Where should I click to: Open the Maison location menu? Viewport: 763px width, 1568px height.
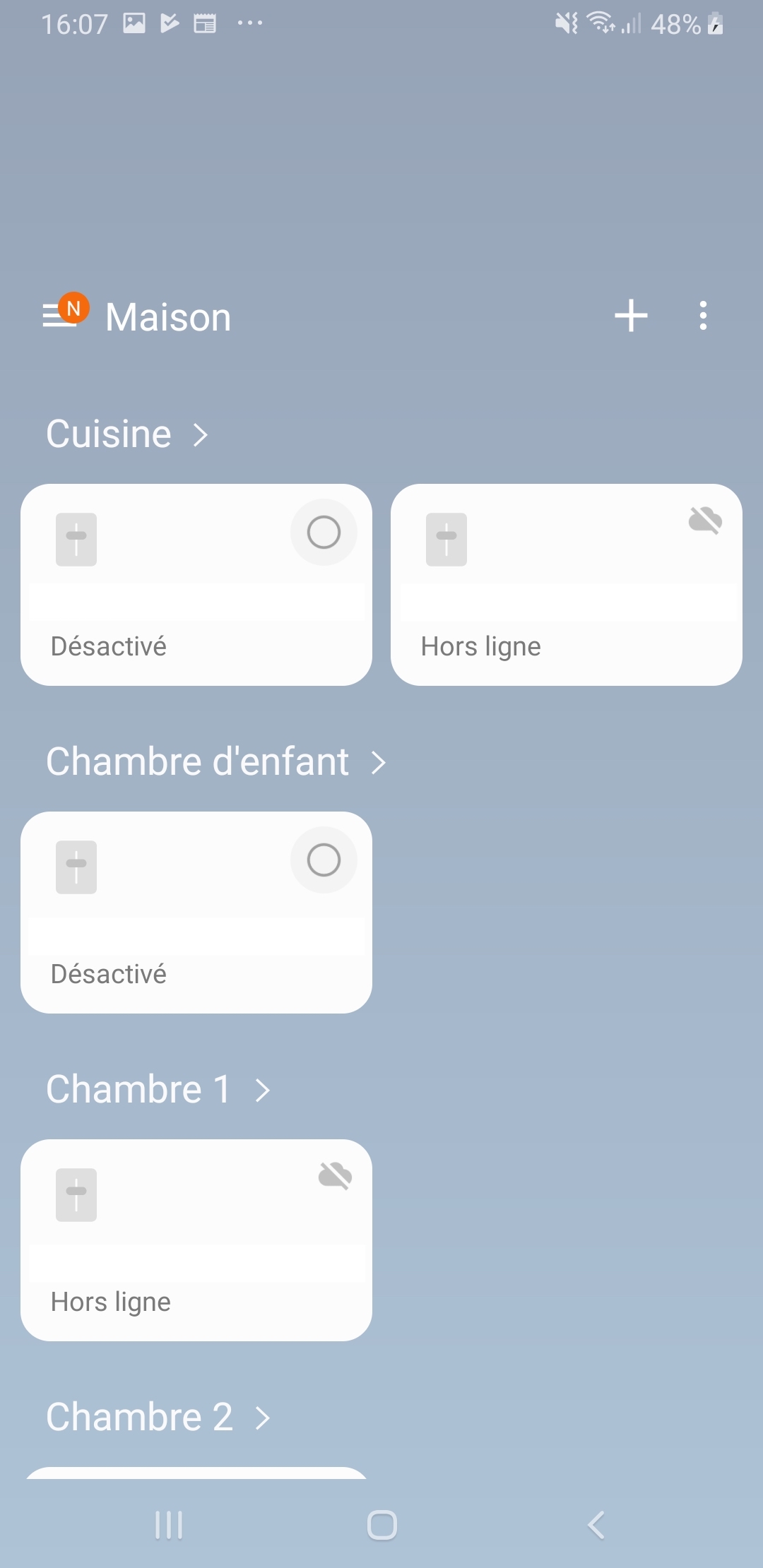point(167,316)
